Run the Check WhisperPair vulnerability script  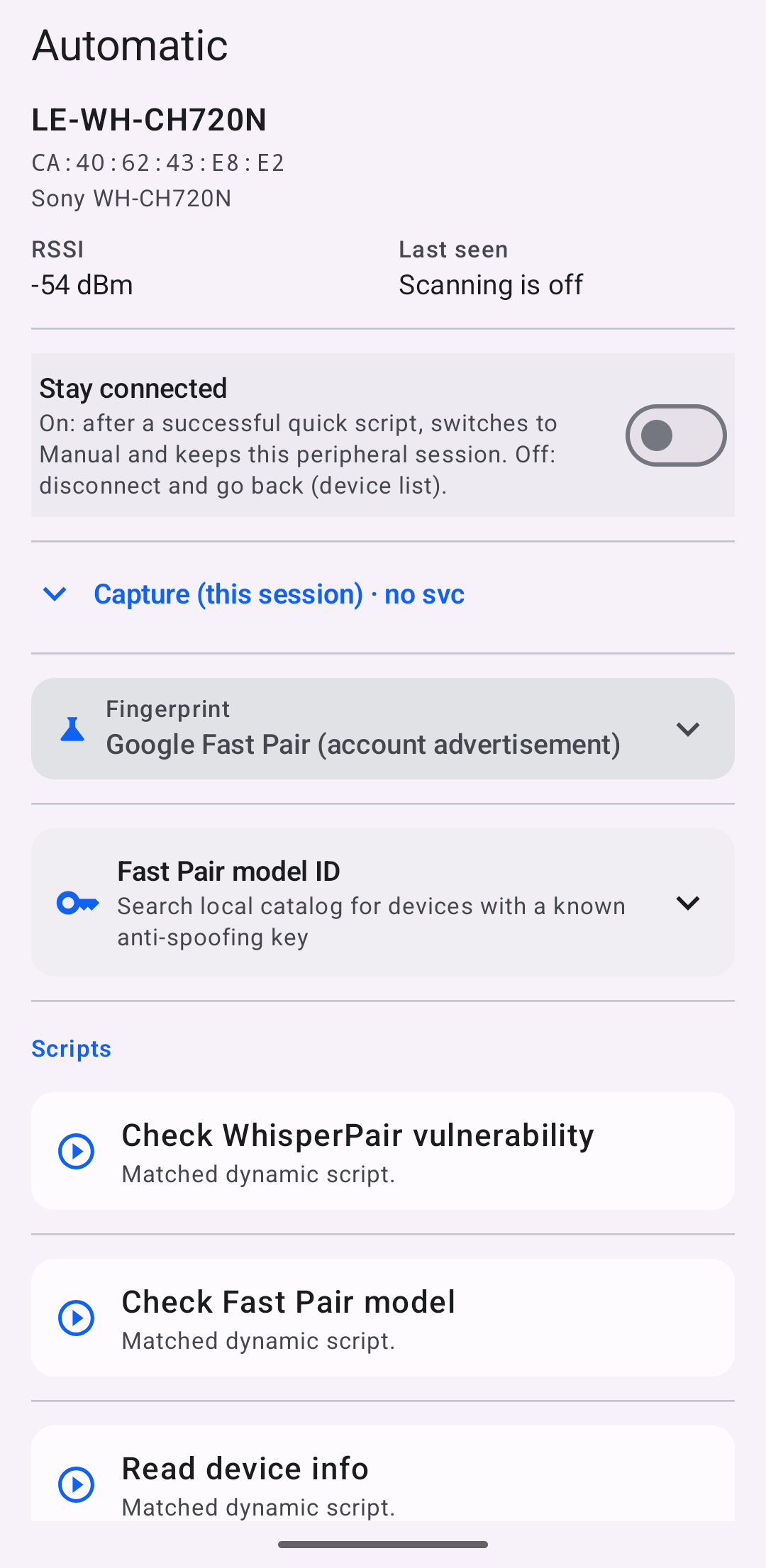(x=383, y=1151)
